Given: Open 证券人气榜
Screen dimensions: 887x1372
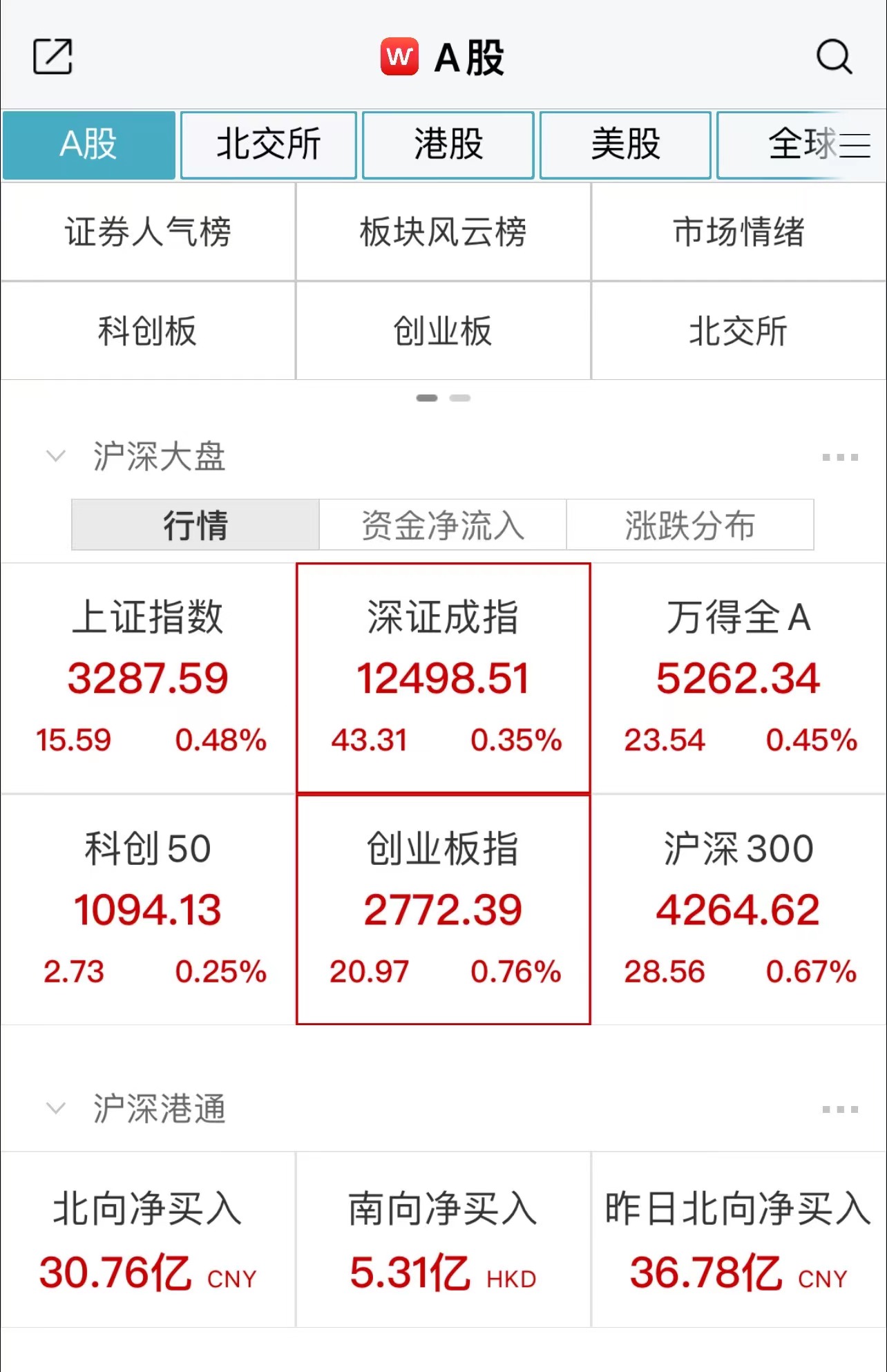Looking at the screenshot, I should [x=148, y=232].
